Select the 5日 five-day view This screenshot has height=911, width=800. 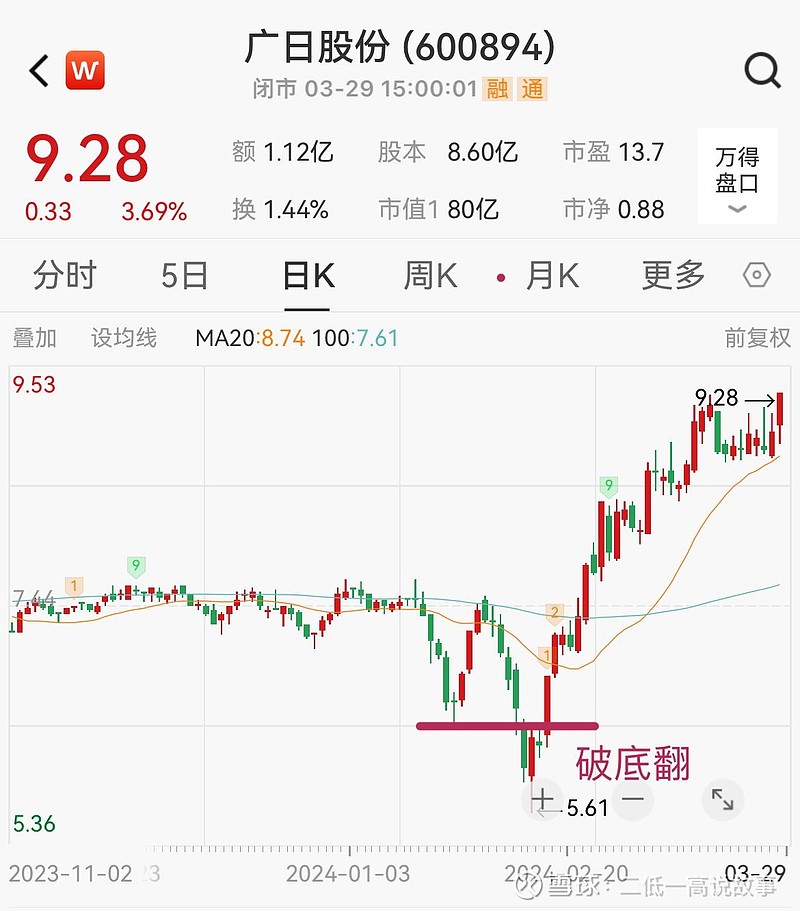pos(183,274)
